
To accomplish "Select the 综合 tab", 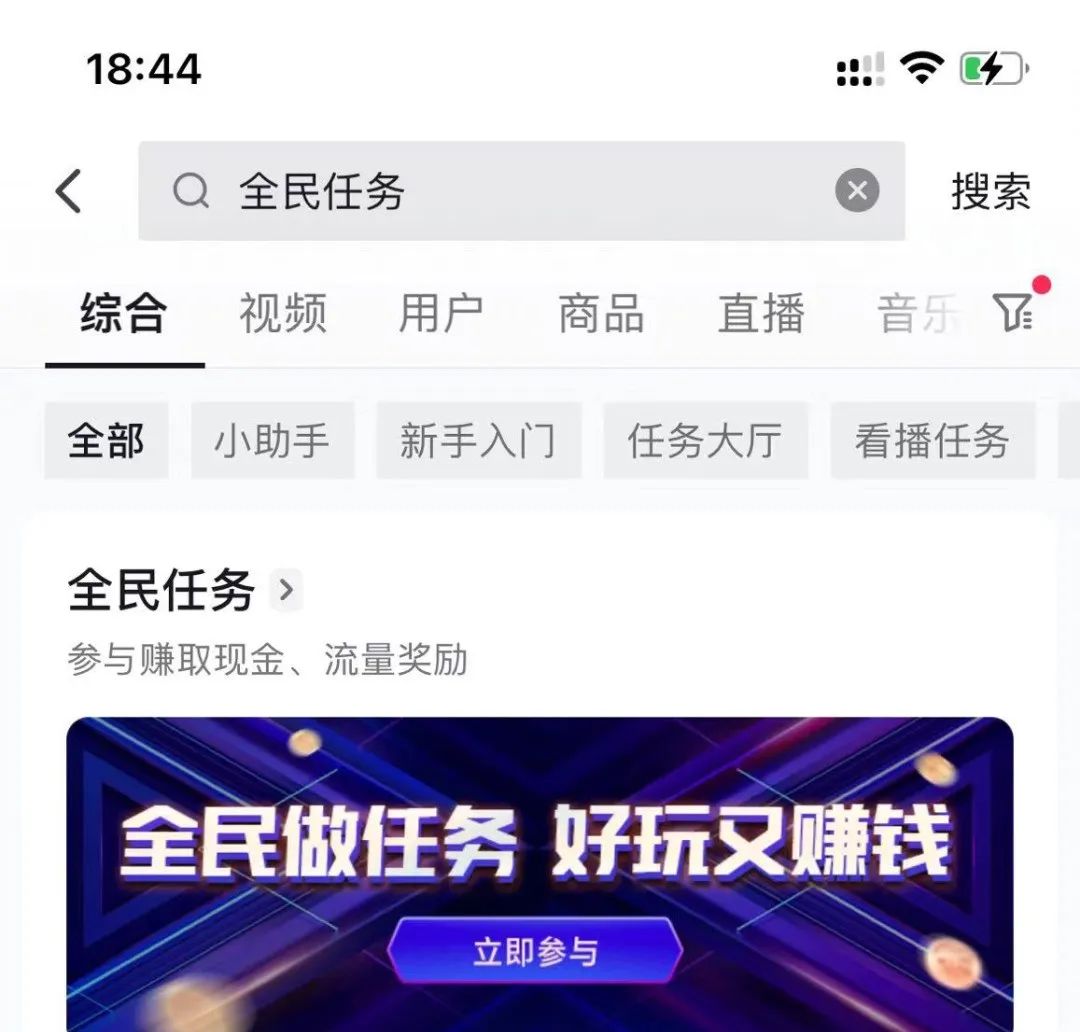I will point(123,315).
